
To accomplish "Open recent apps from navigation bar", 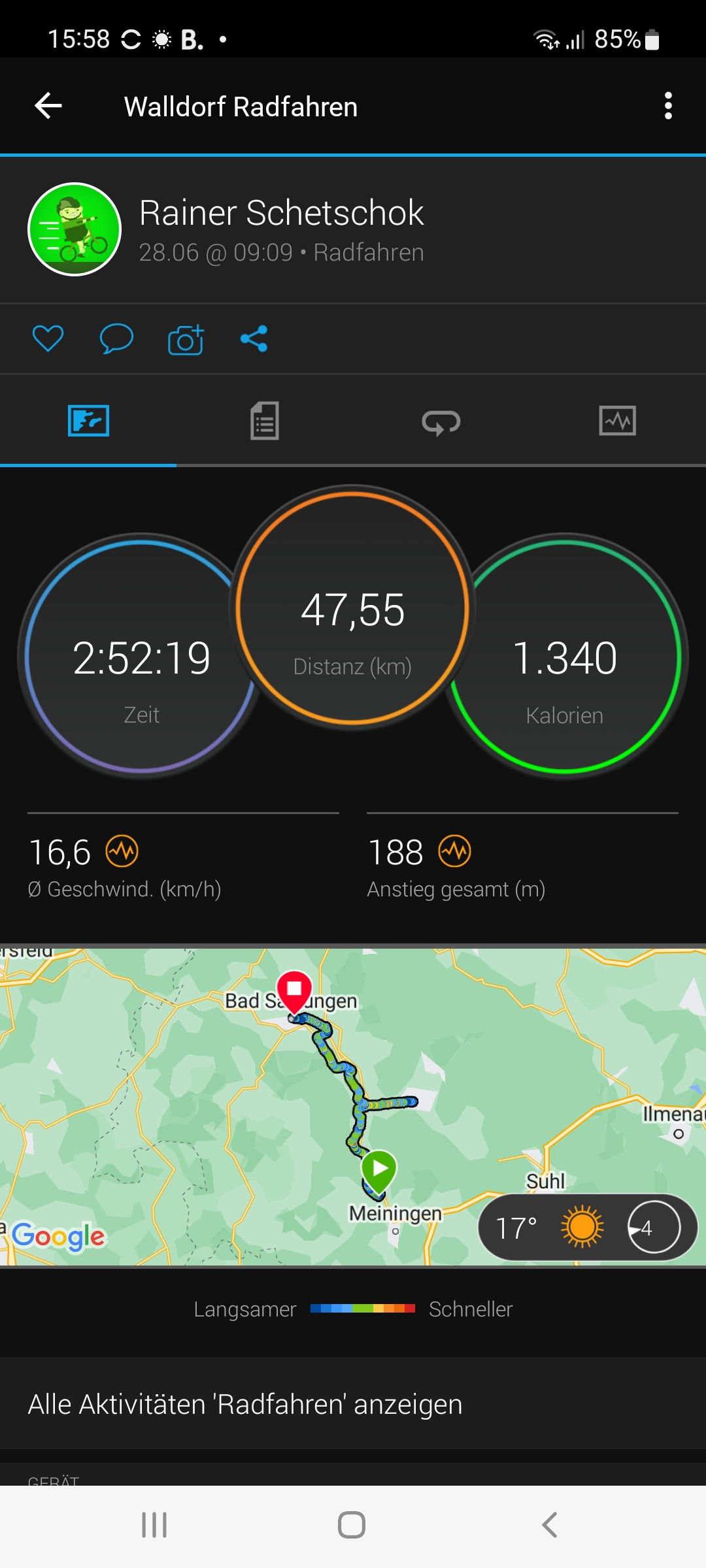I will 154,1526.
